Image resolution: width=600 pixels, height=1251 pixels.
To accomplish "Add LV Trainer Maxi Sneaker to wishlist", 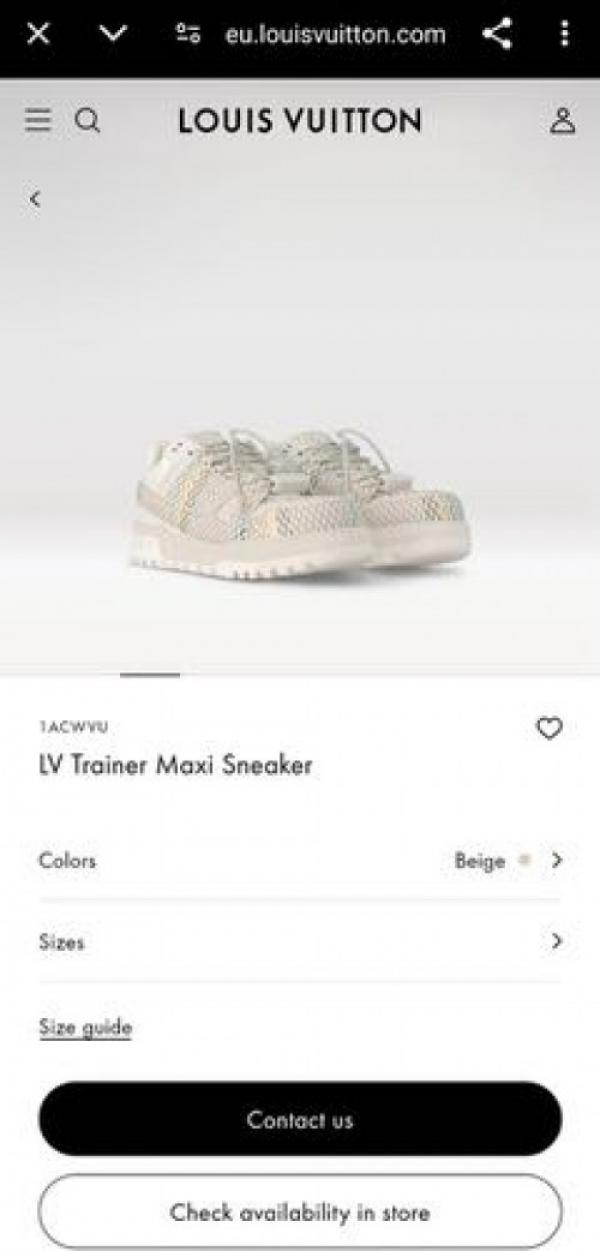I will [x=549, y=729].
